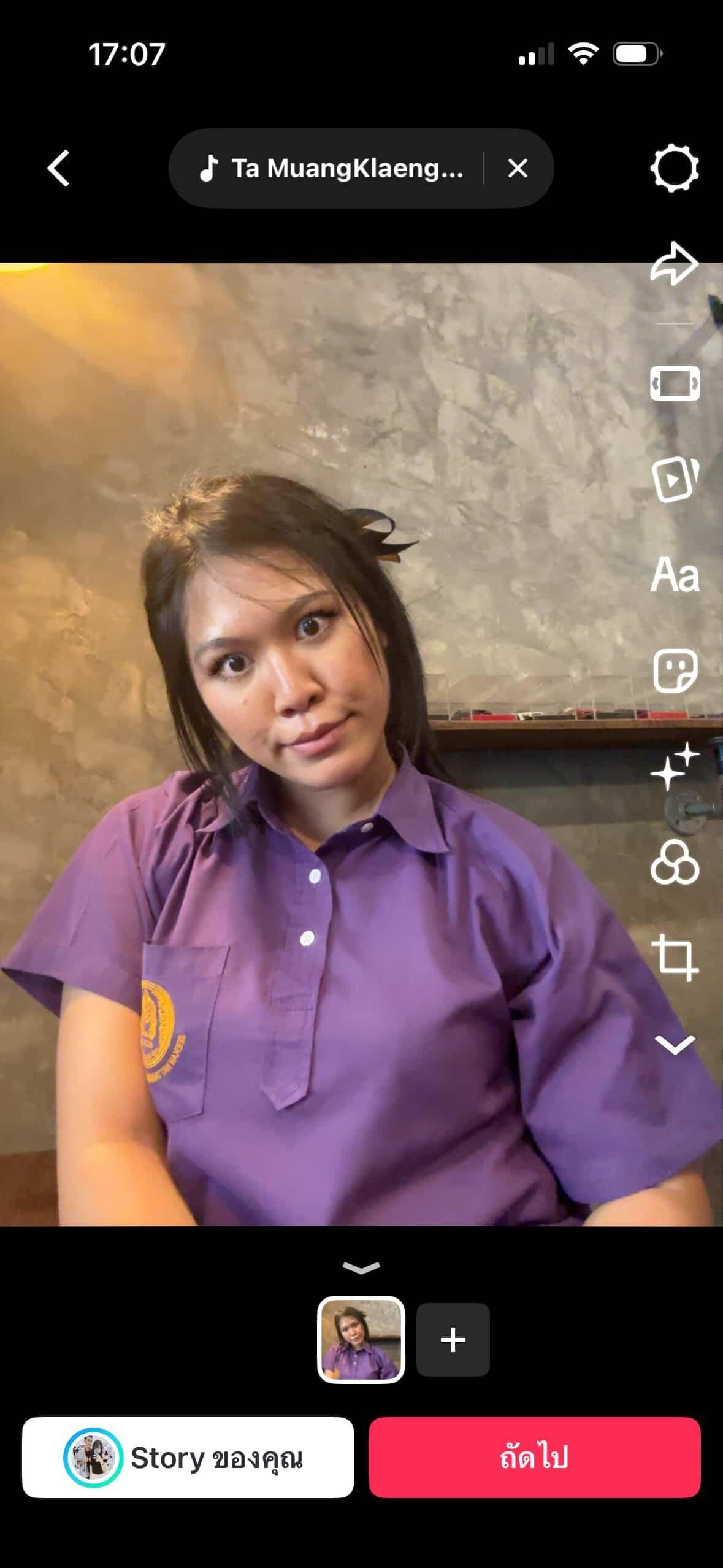Post to Story ของคุณ
Viewport: 723px width, 1568px height.
(x=188, y=1457)
